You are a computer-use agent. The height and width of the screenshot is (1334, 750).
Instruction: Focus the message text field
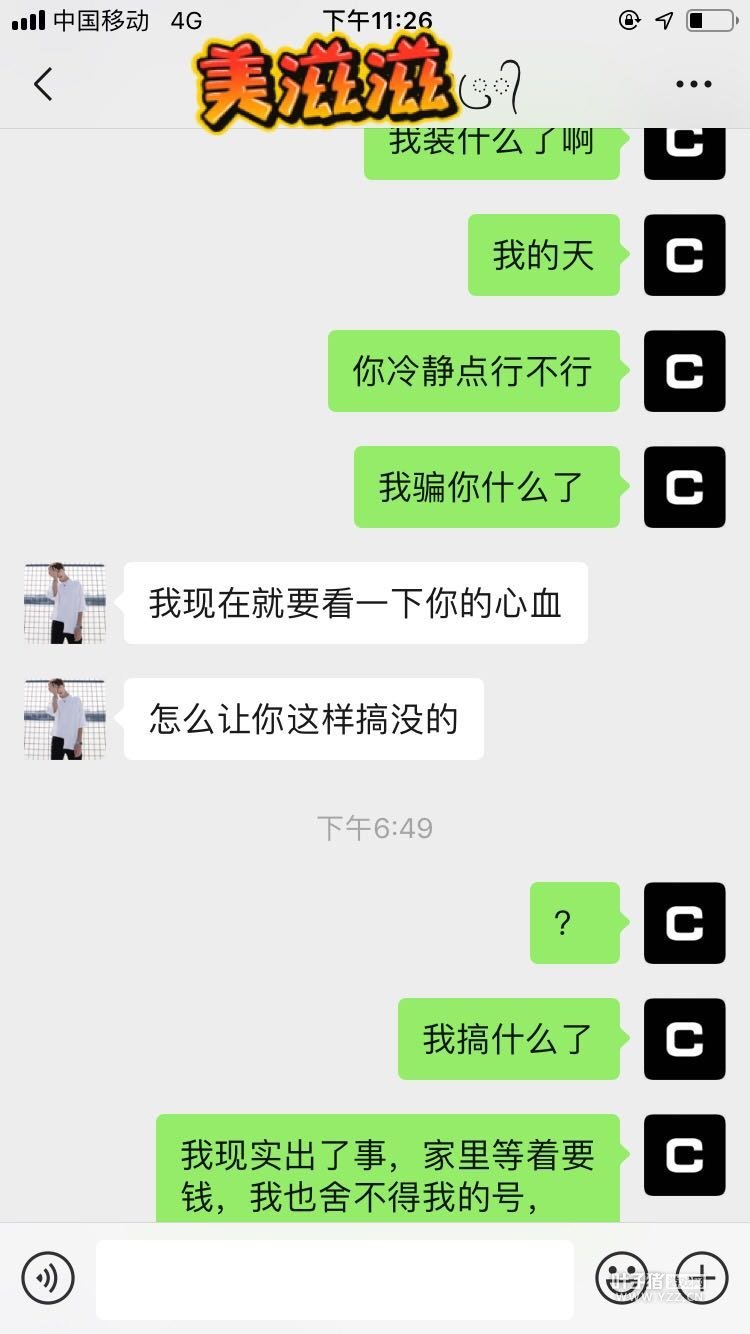pos(334,1278)
